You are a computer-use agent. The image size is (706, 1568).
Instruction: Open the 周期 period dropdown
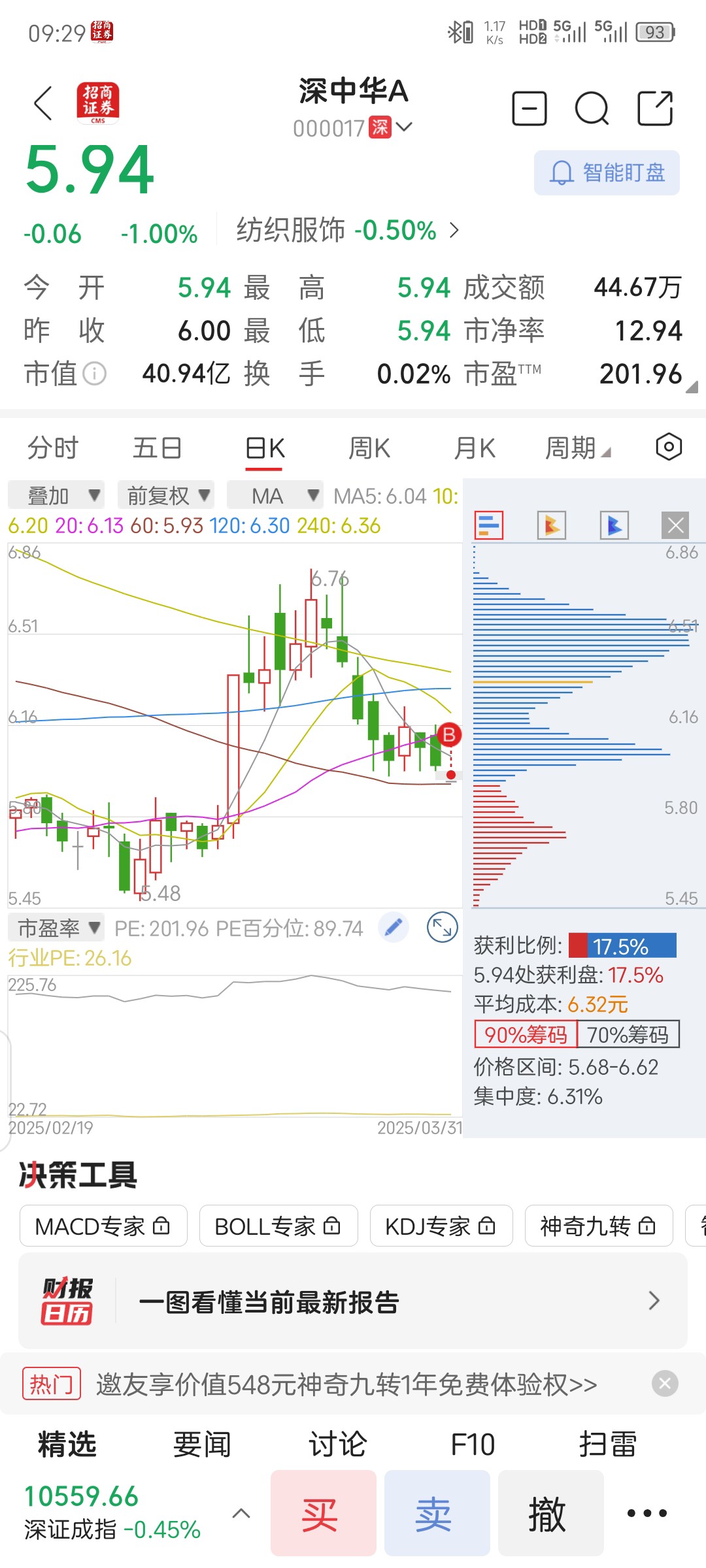(x=578, y=448)
